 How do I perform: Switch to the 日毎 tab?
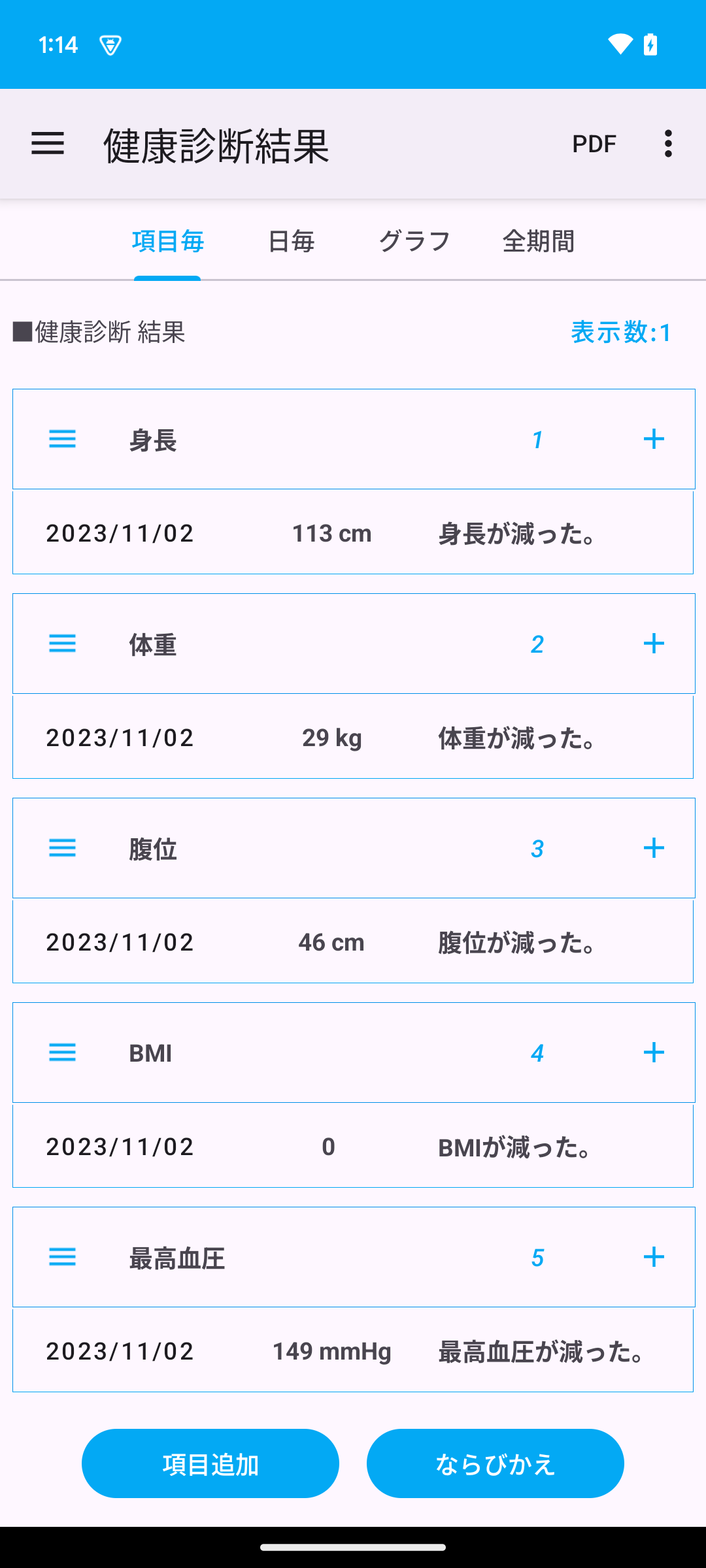coord(291,242)
